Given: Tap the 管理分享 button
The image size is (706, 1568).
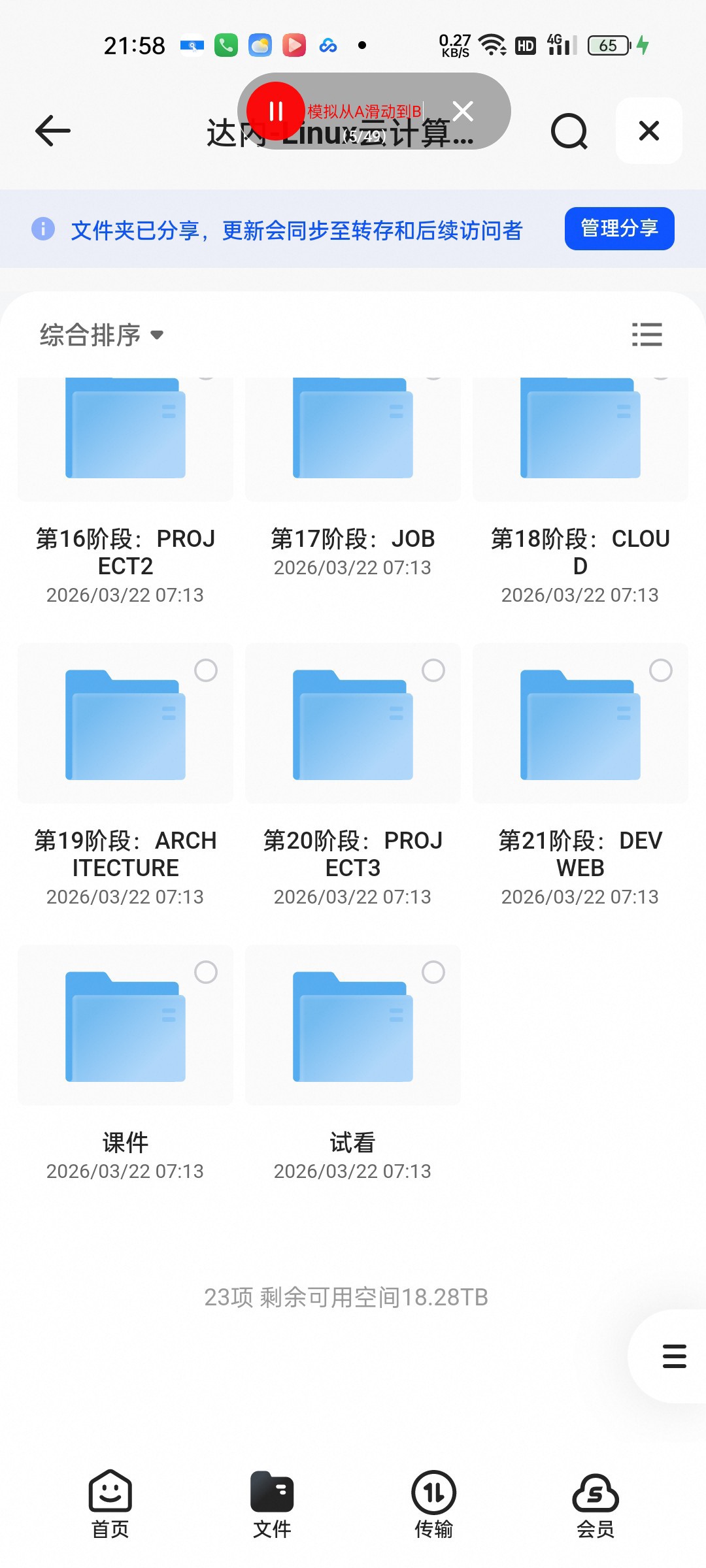Looking at the screenshot, I should click(x=619, y=229).
